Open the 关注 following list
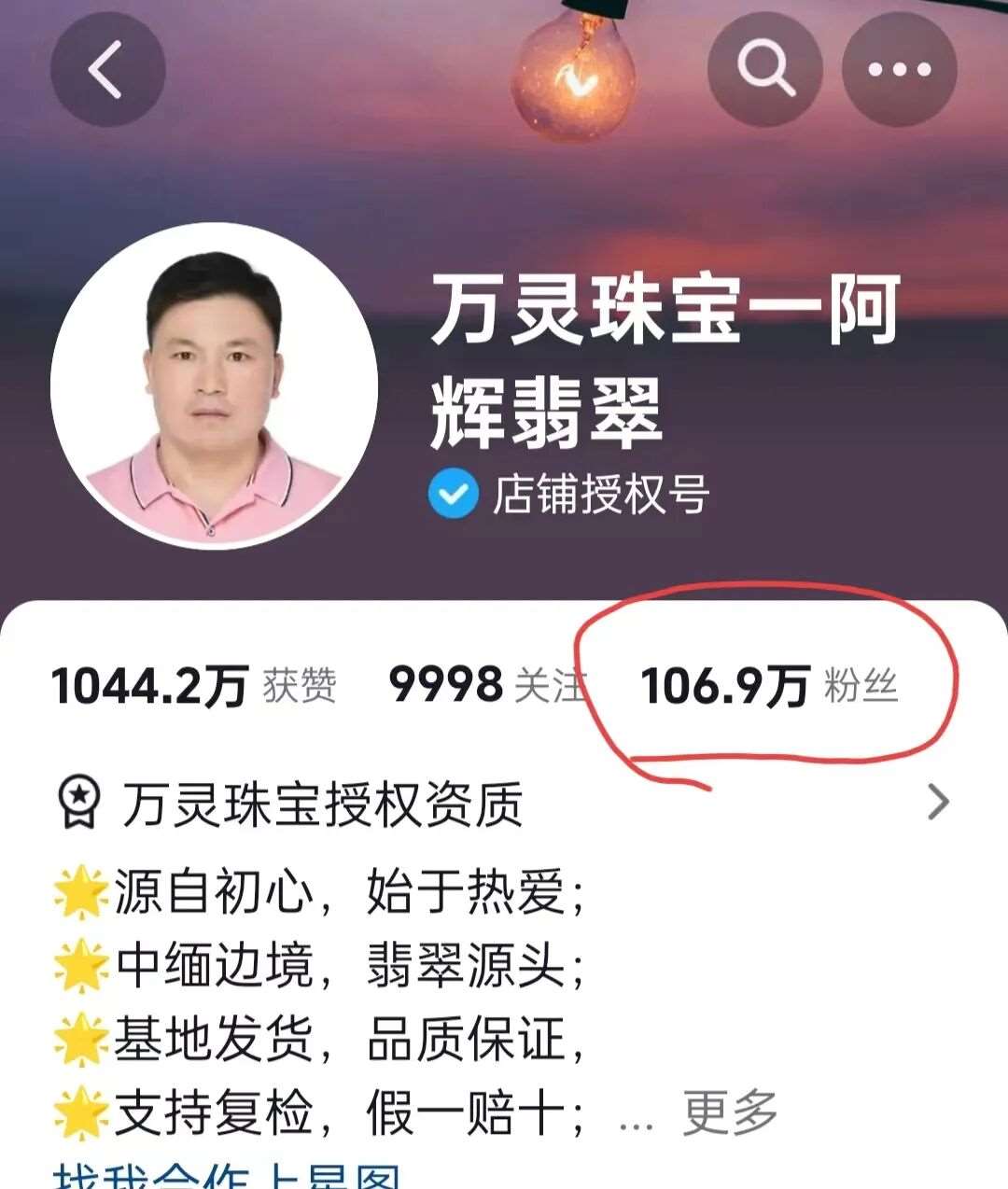Image resolution: width=1008 pixels, height=1189 pixels. click(x=487, y=687)
